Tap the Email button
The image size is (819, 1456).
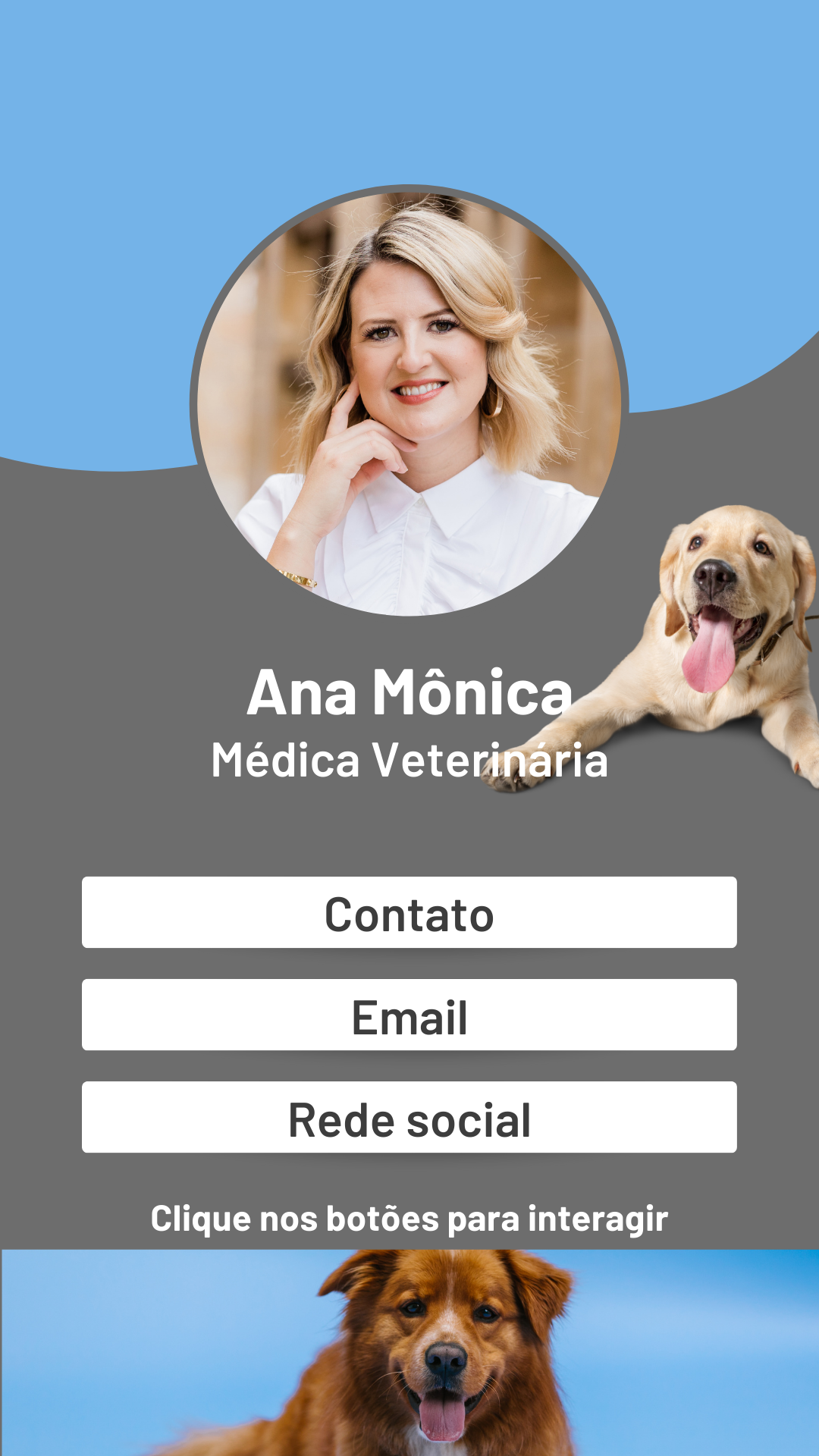tap(409, 1015)
